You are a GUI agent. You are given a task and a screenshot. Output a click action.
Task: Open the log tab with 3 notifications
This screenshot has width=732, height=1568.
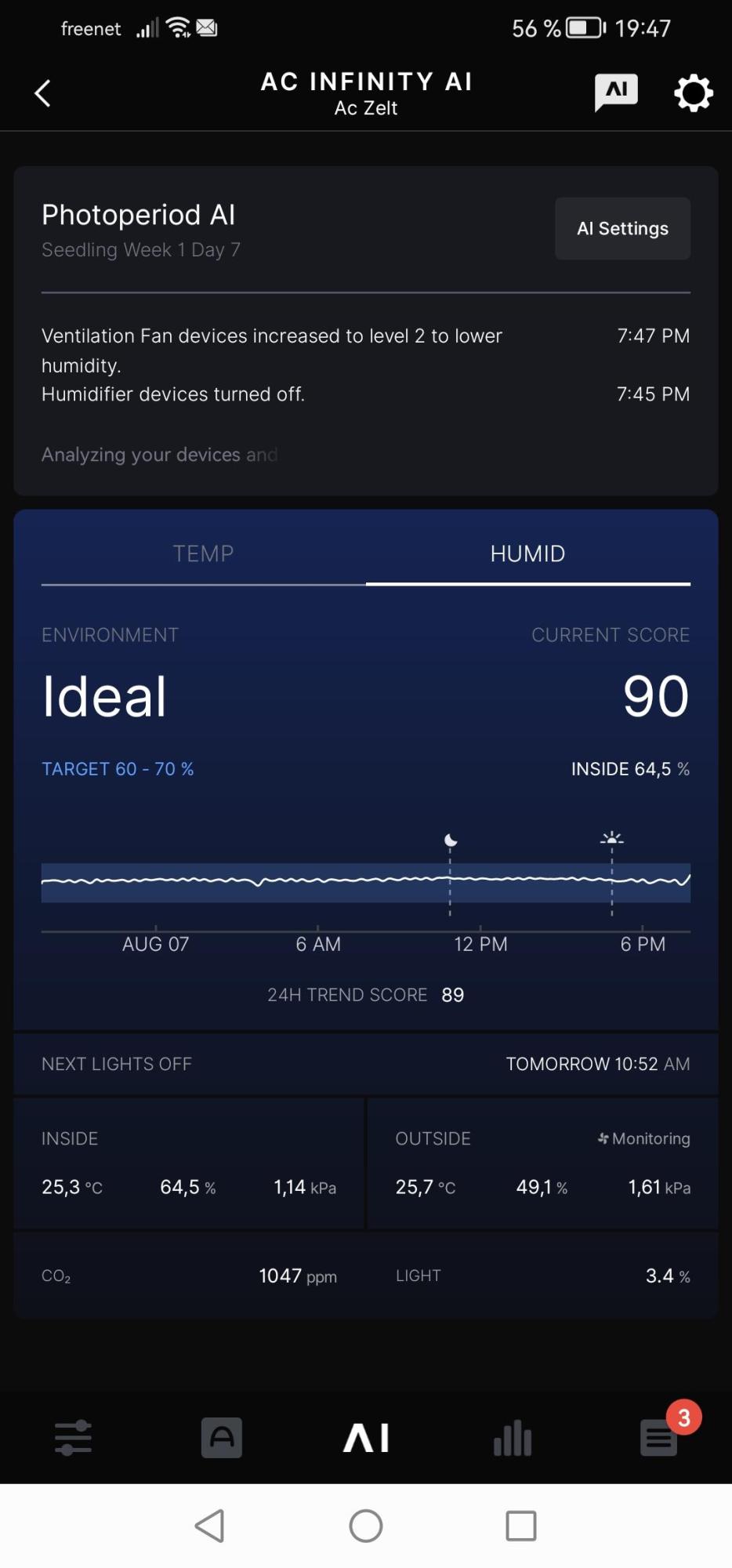660,1436
